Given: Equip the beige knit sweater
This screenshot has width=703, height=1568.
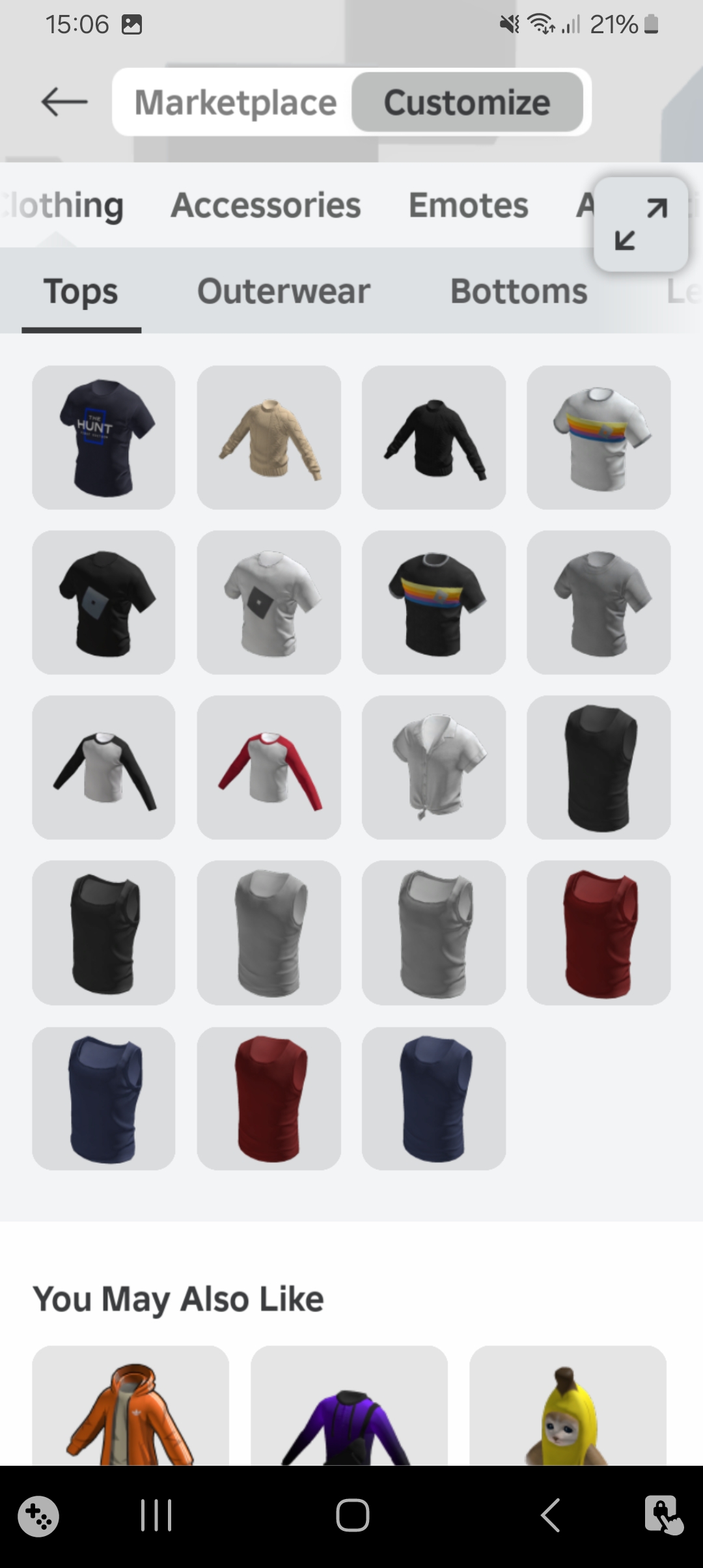Looking at the screenshot, I should 269,438.
